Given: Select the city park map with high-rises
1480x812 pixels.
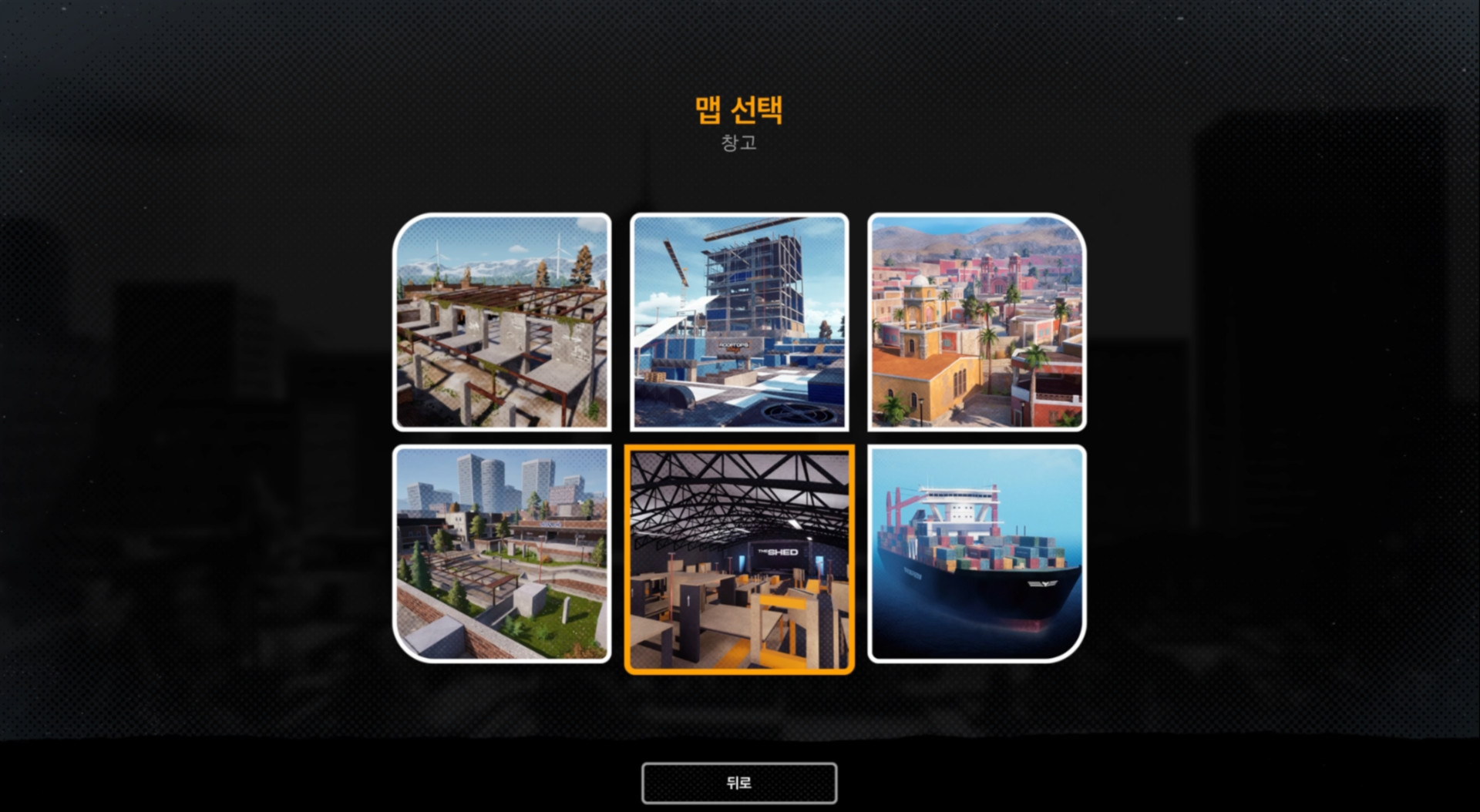Looking at the screenshot, I should pos(502,553).
